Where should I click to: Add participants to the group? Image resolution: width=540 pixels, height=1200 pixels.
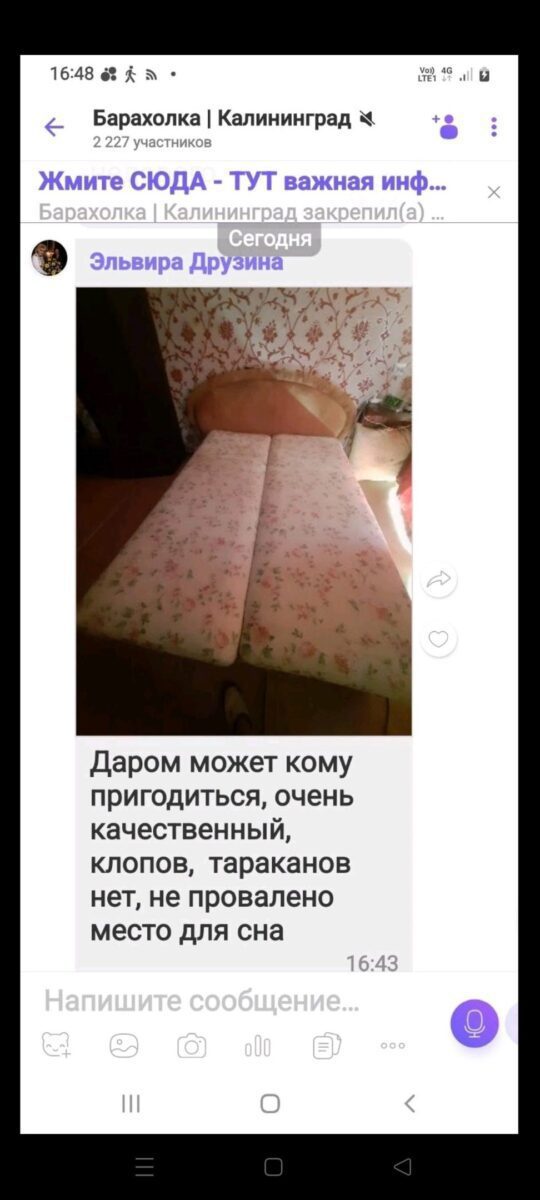tap(446, 126)
